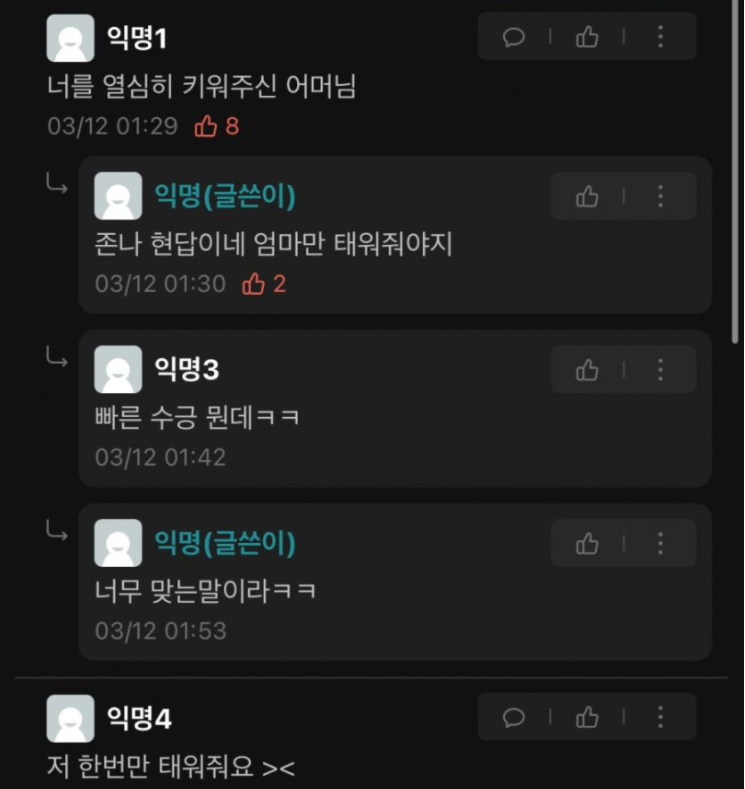Reply to 익명1's comment
Image resolution: width=745 pixels, height=789 pixels.
[513, 37]
